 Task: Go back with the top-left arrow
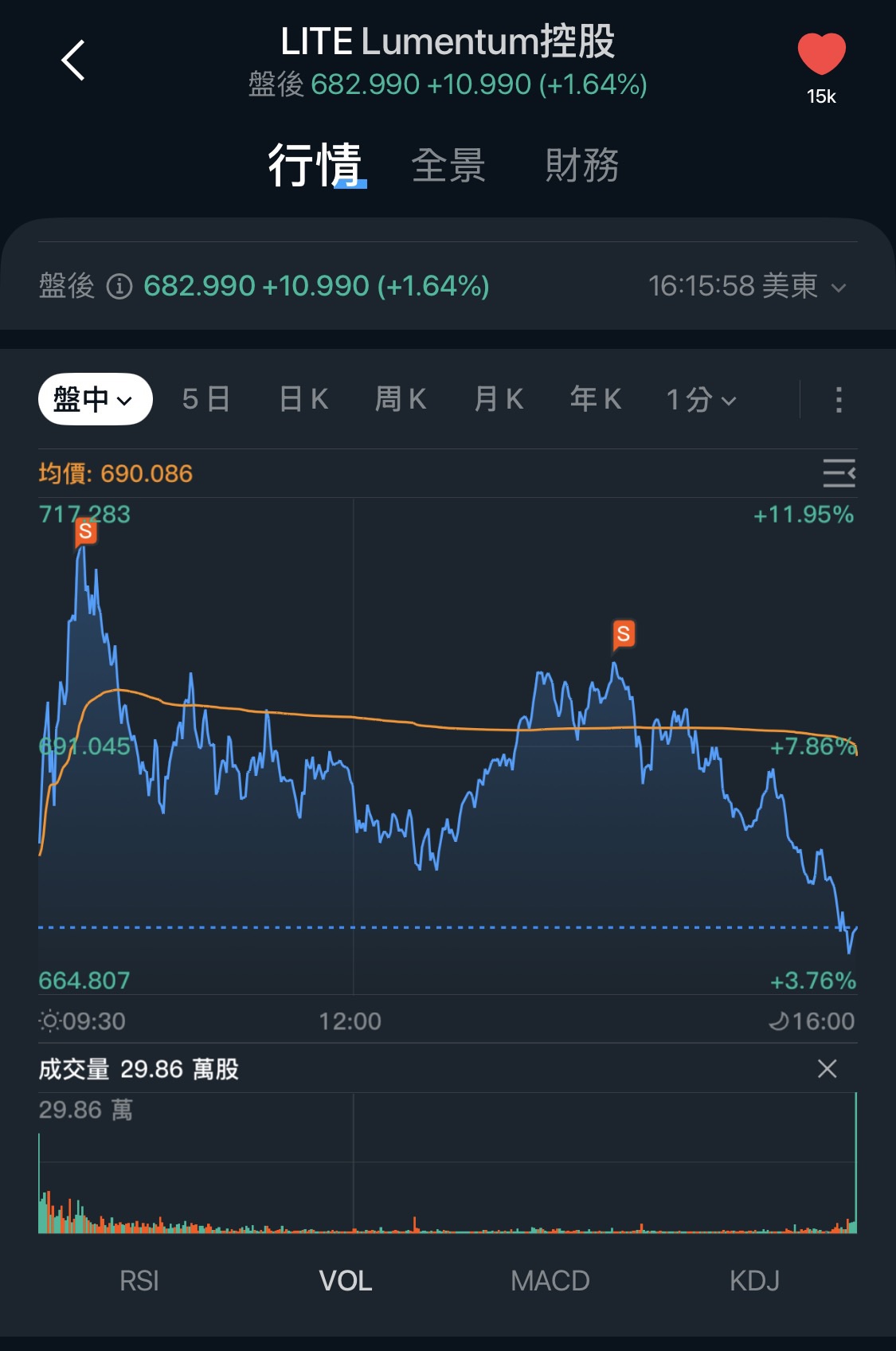pos(73,61)
